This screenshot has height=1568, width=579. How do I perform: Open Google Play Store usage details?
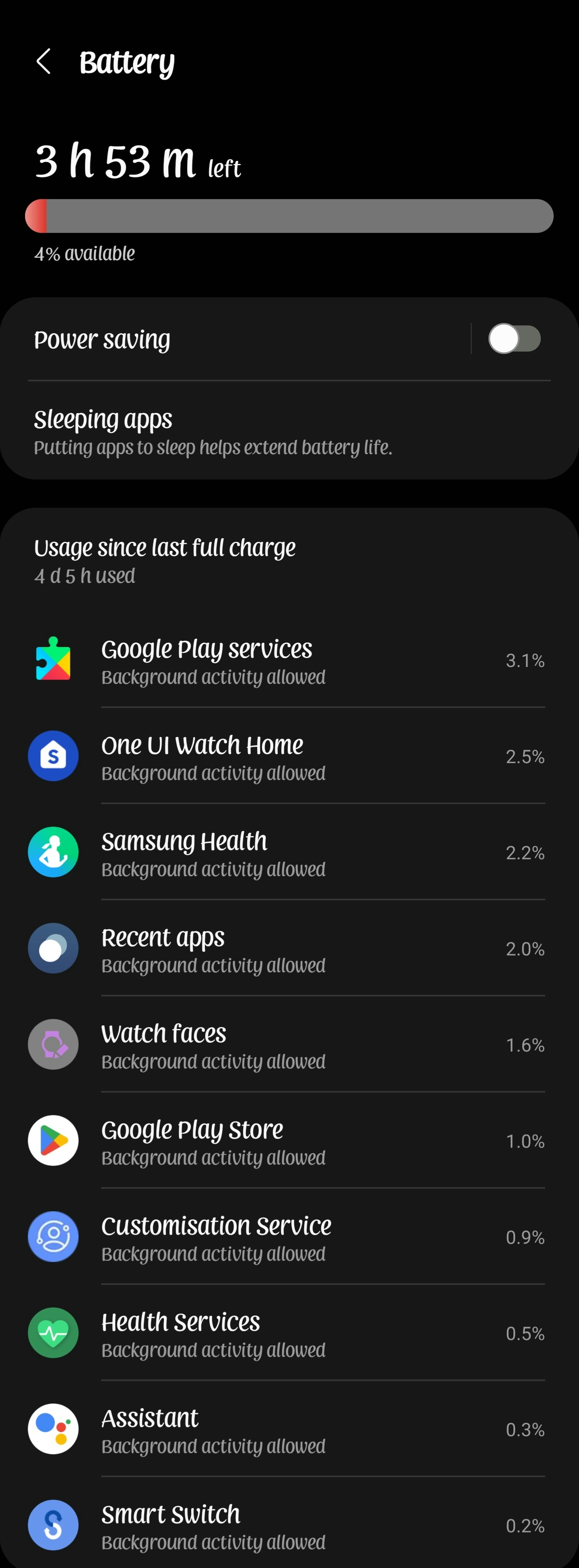click(289, 1141)
